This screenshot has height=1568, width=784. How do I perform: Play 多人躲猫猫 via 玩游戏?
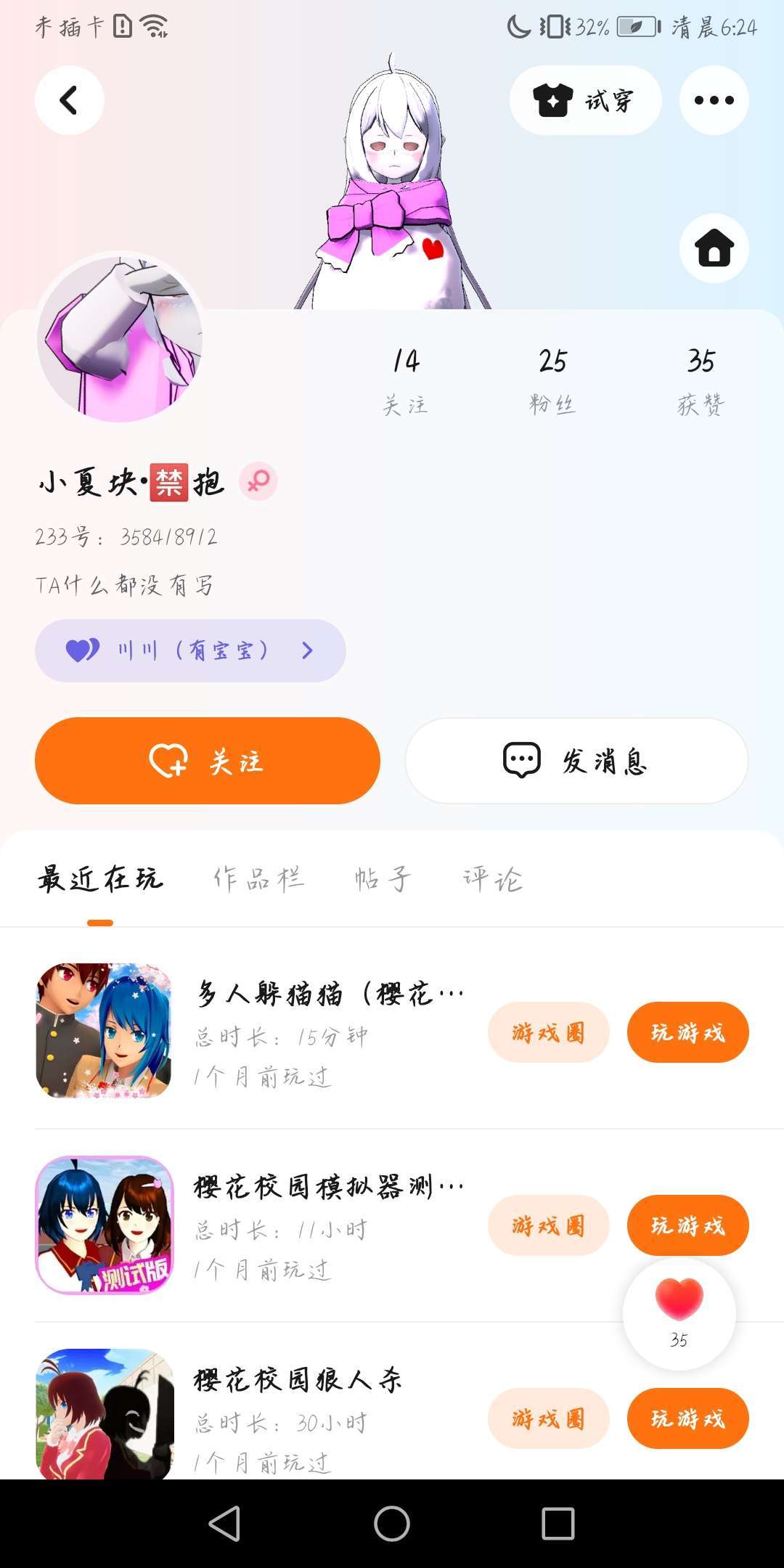(687, 1032)
